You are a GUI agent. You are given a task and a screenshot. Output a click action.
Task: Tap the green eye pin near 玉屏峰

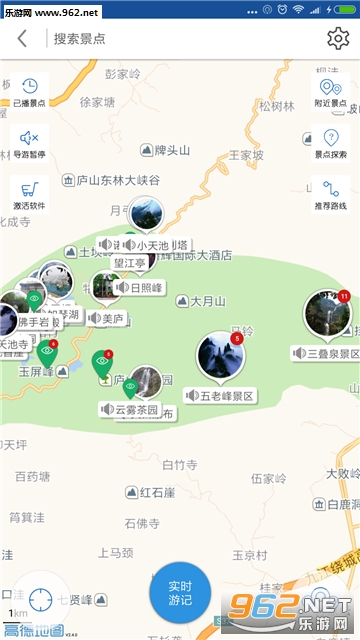(x=47, y=353)
